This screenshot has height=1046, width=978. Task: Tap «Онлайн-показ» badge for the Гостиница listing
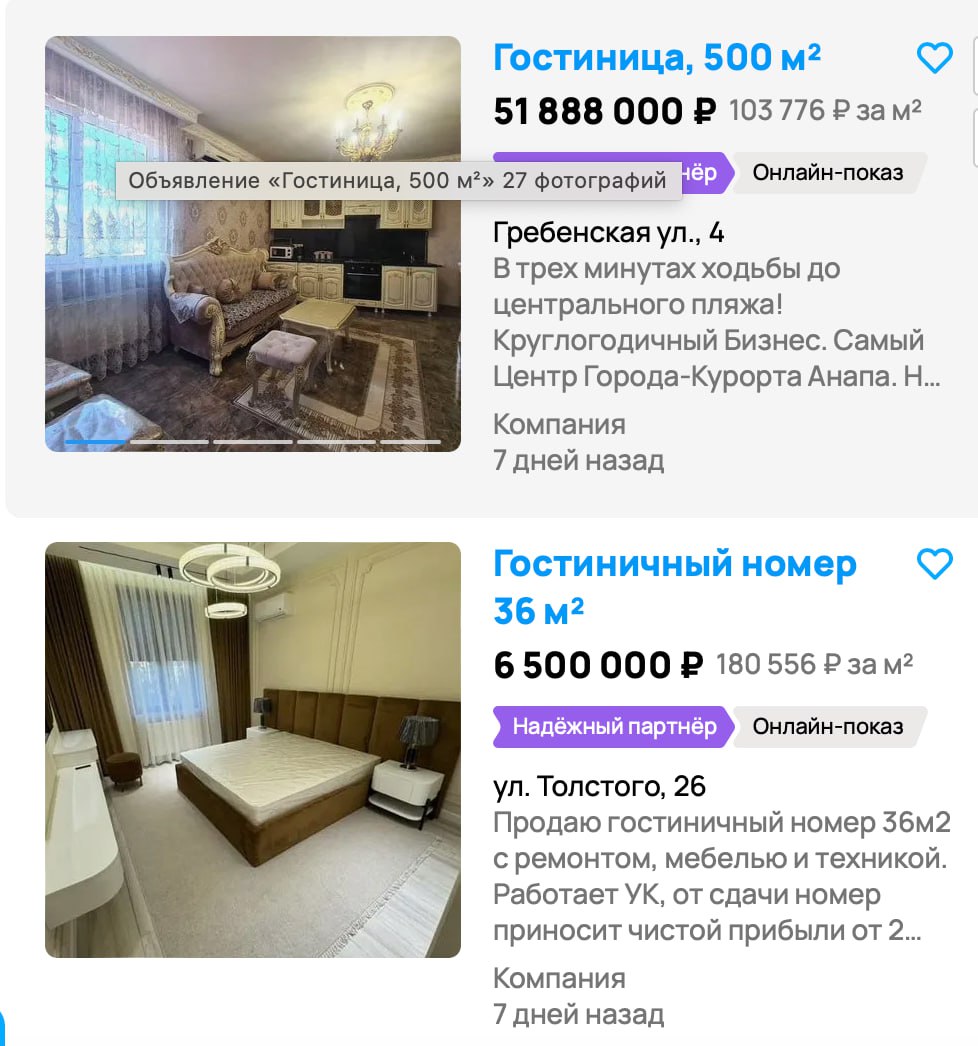click(x=827, y=173)
